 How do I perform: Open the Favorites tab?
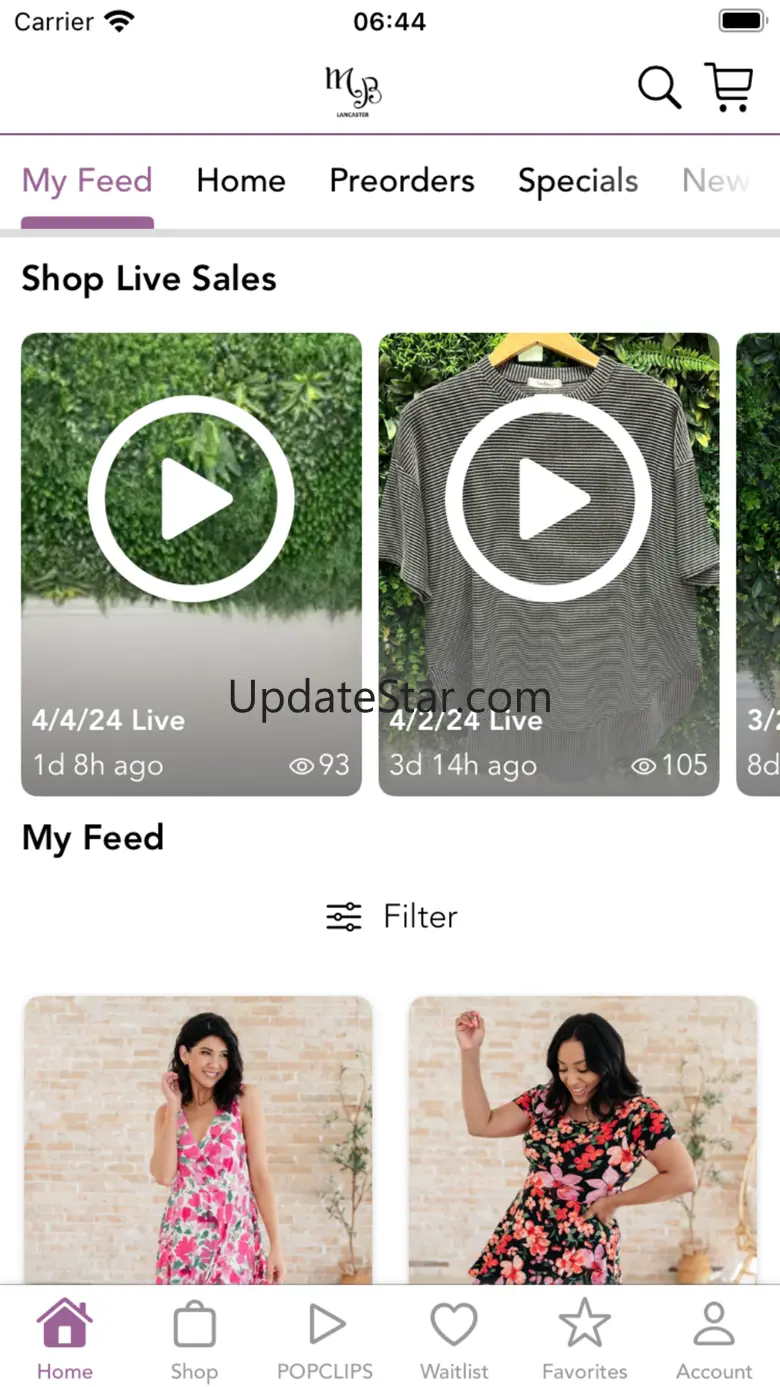point(585,1341)
